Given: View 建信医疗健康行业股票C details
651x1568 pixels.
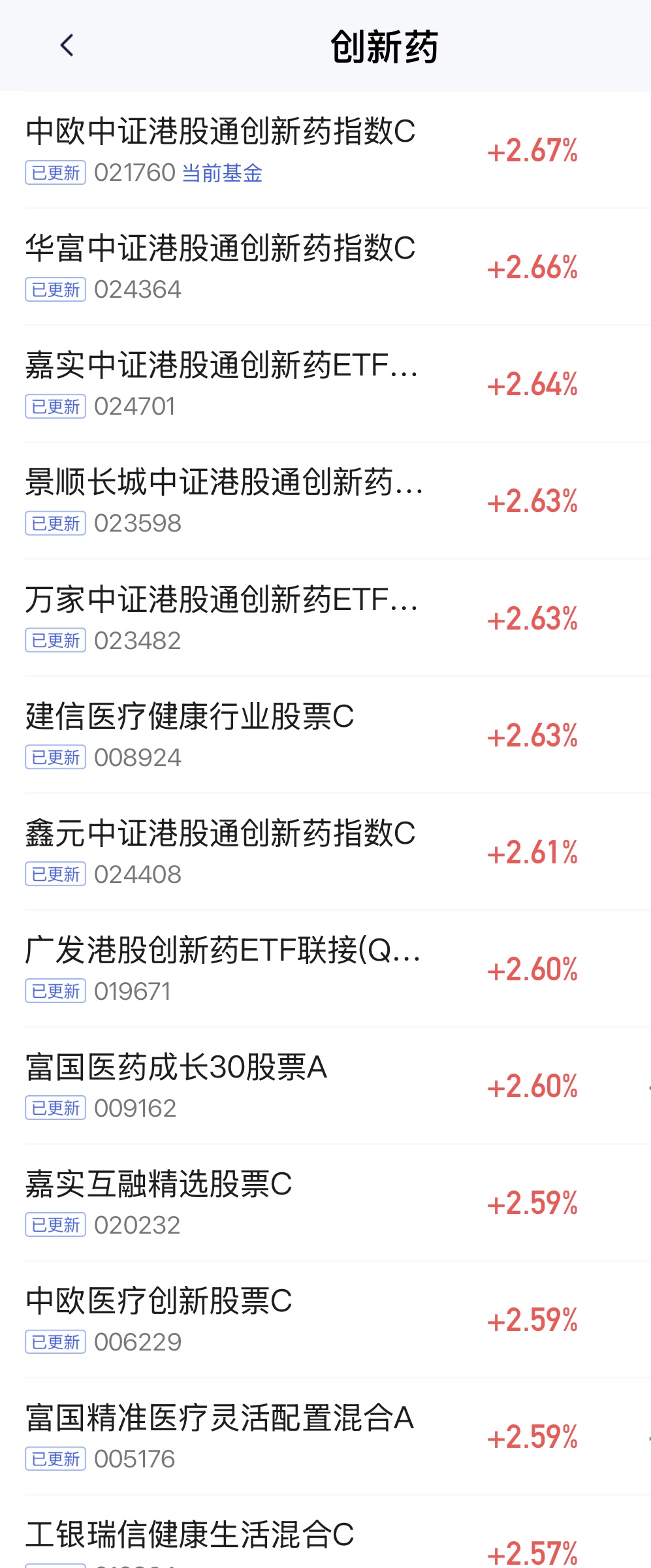Looking at the screenshot, I should tap(189, 717).
